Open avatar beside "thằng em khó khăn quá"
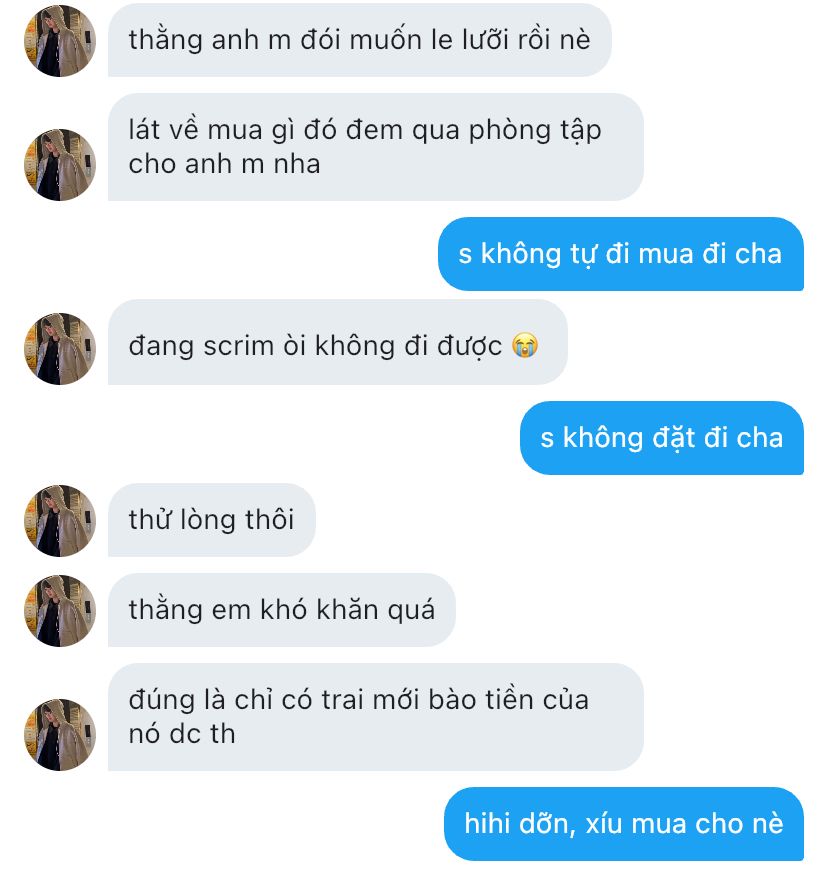The image size is (828, 869). [x=60, y=611]
